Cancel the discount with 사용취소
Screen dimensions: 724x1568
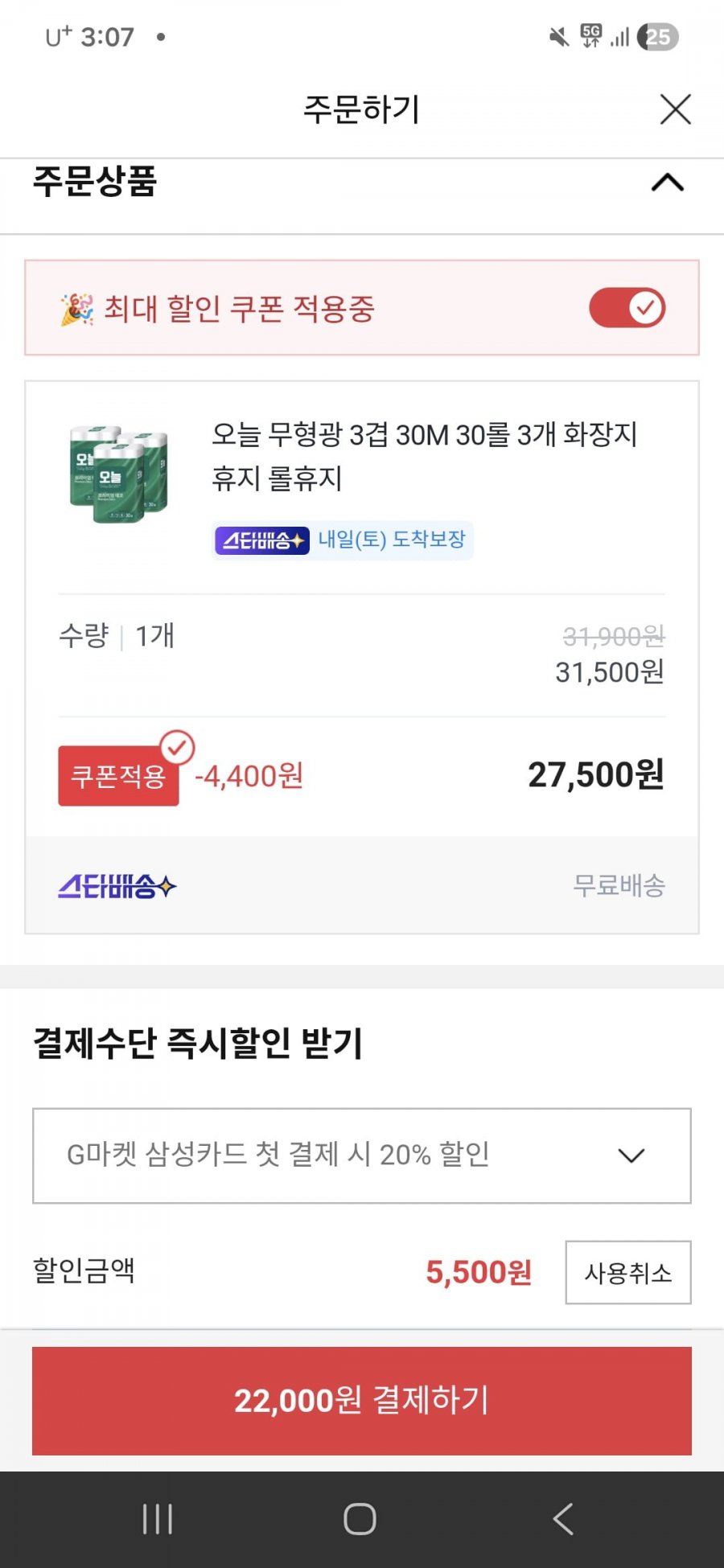tap(627, 1272)
